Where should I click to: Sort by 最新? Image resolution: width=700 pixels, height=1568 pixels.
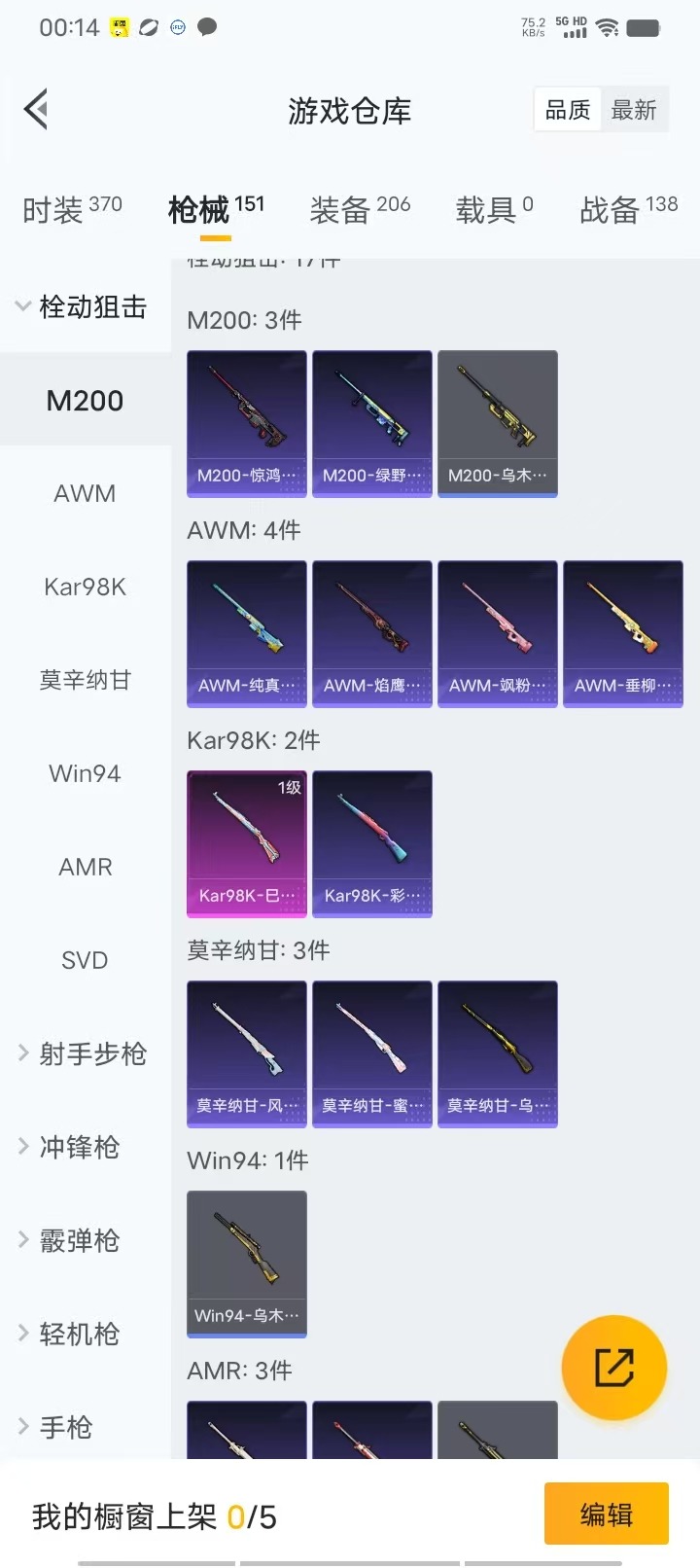pos(634,110)
